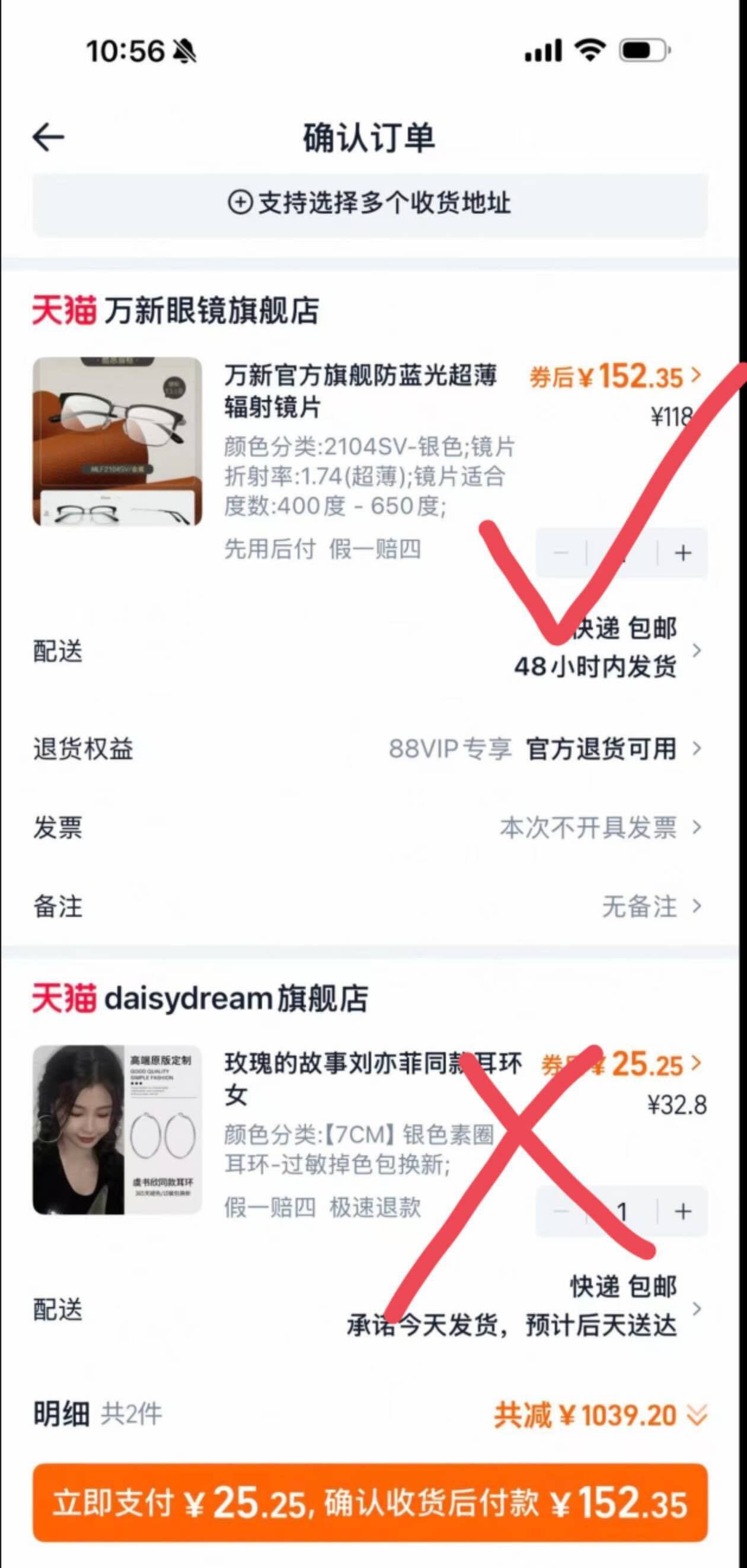The image size is (747, 1568).
Task: Open 配送 options showing 48小时内发货
Action: coord(596,649)
